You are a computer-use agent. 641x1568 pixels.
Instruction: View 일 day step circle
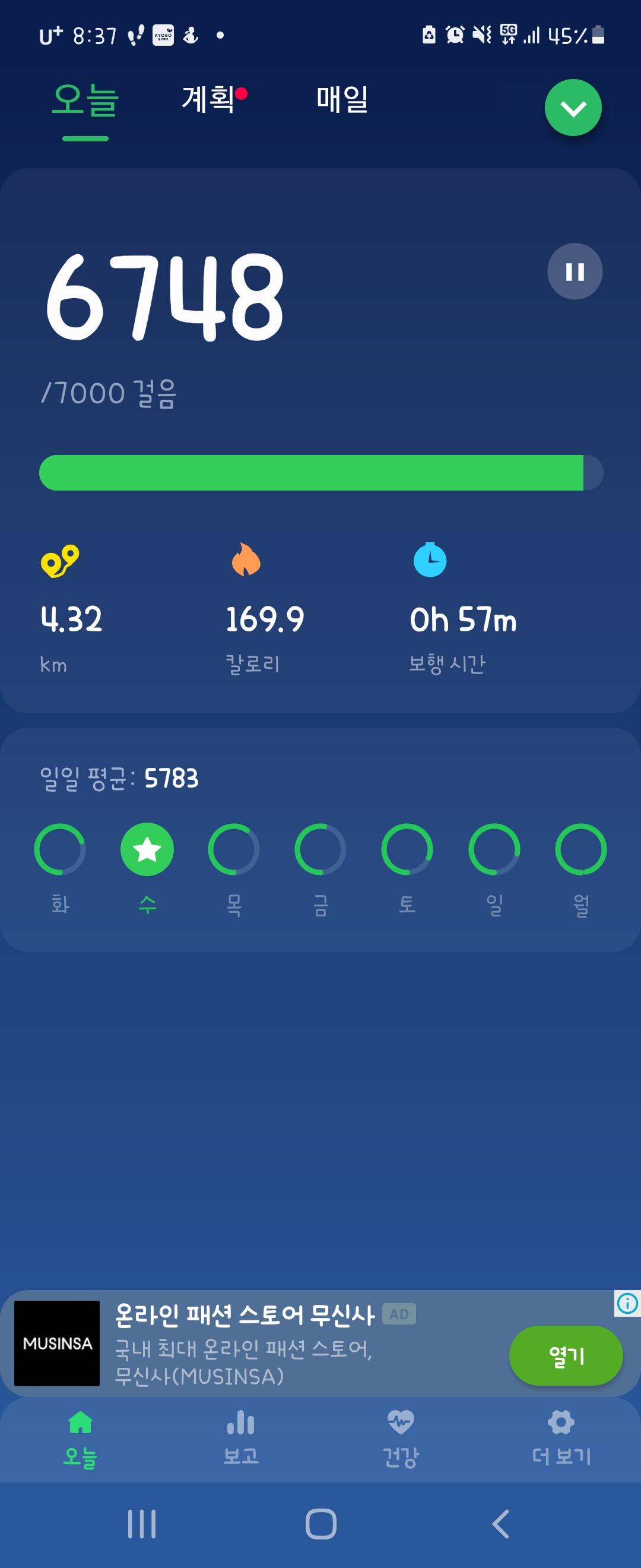point(494,849)
